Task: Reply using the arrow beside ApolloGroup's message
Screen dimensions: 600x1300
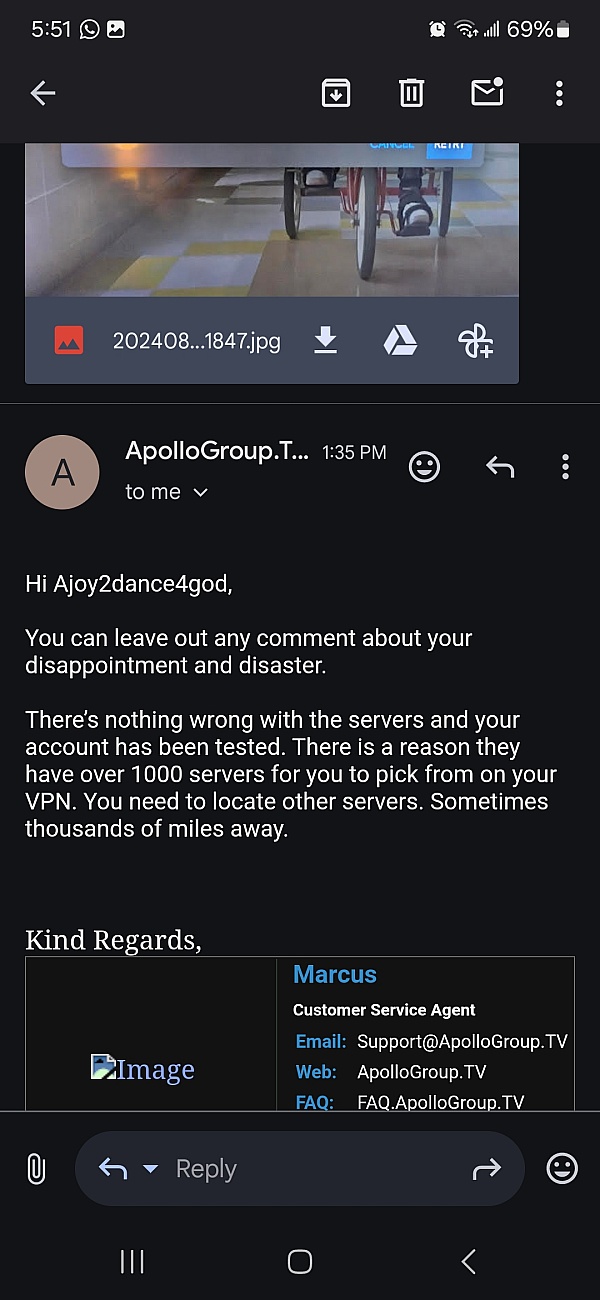Action: tap(499, 467)
